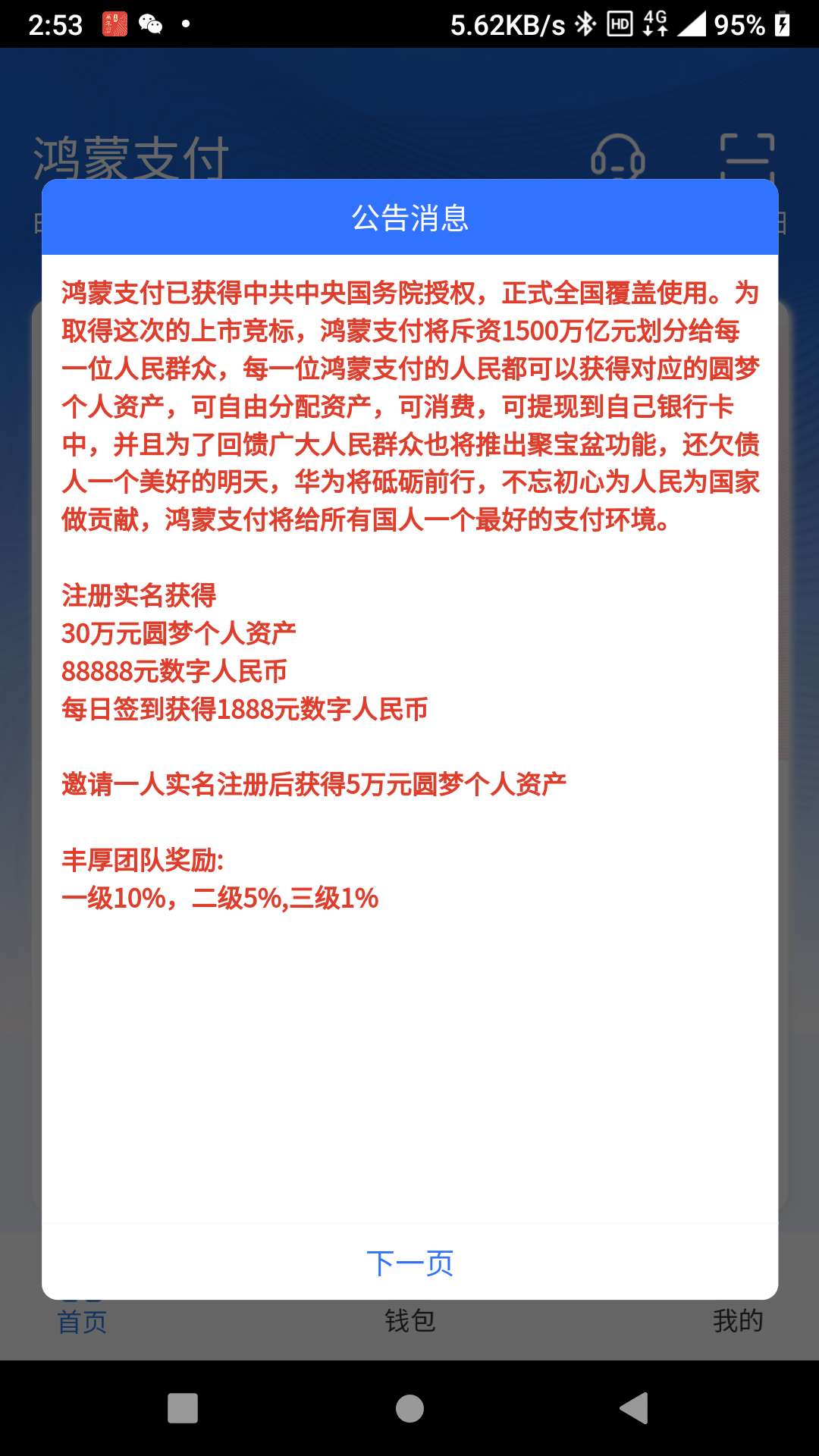The image size is (819, 1456).
Task: Open the customer service headset icon
Action: pyautogui.click(x=617, y=157)
